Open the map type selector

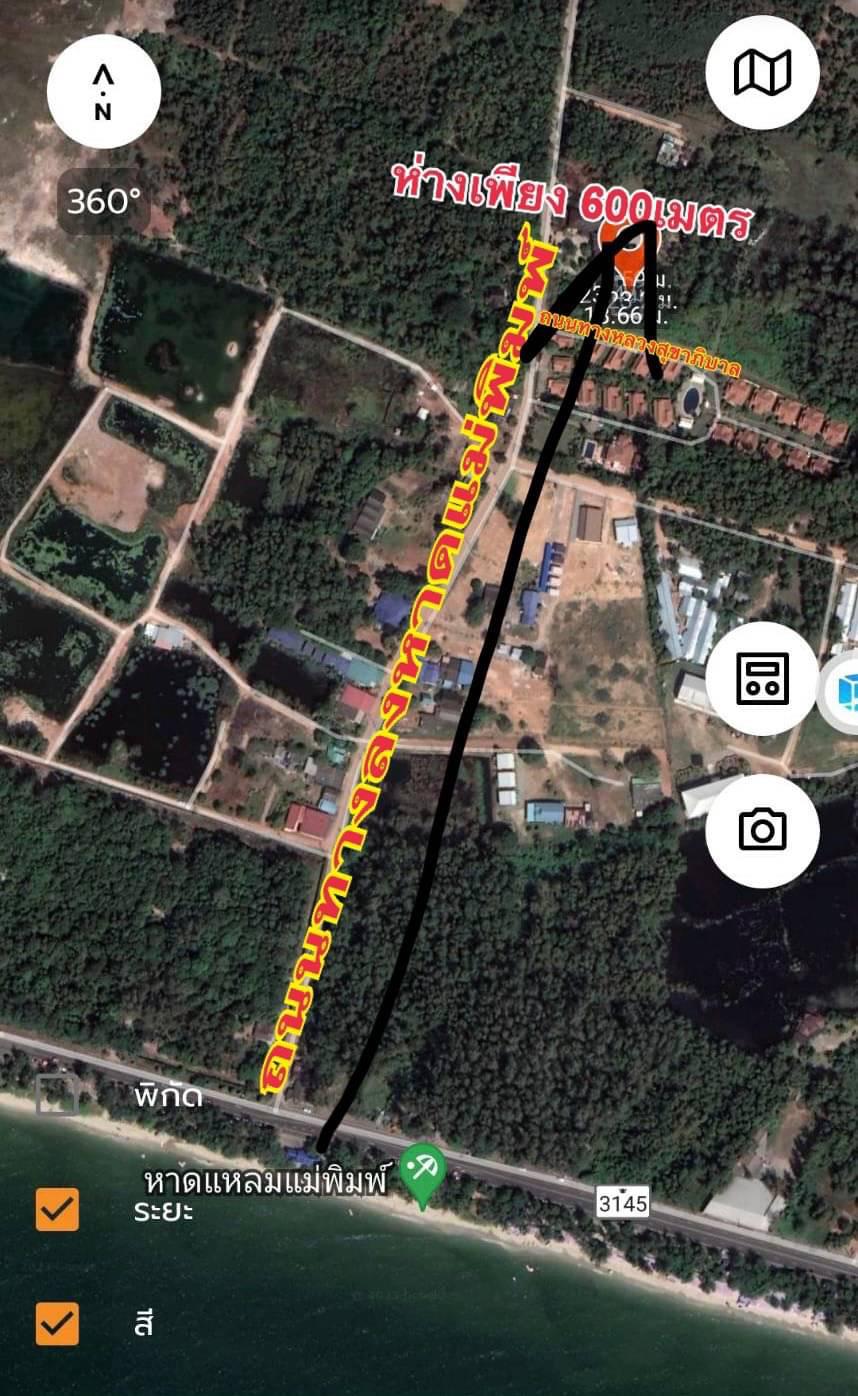[762, 73]
